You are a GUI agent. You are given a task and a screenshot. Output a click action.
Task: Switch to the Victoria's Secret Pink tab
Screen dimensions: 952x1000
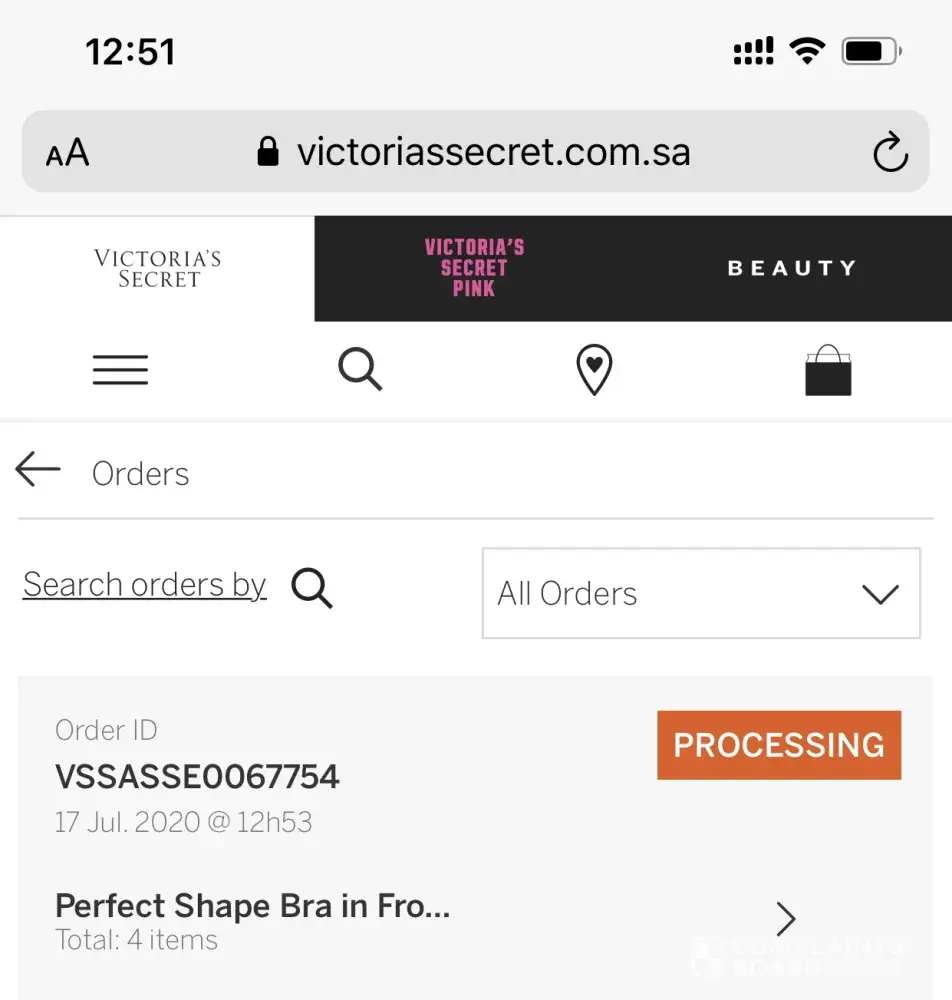click(x=474, y=267)
